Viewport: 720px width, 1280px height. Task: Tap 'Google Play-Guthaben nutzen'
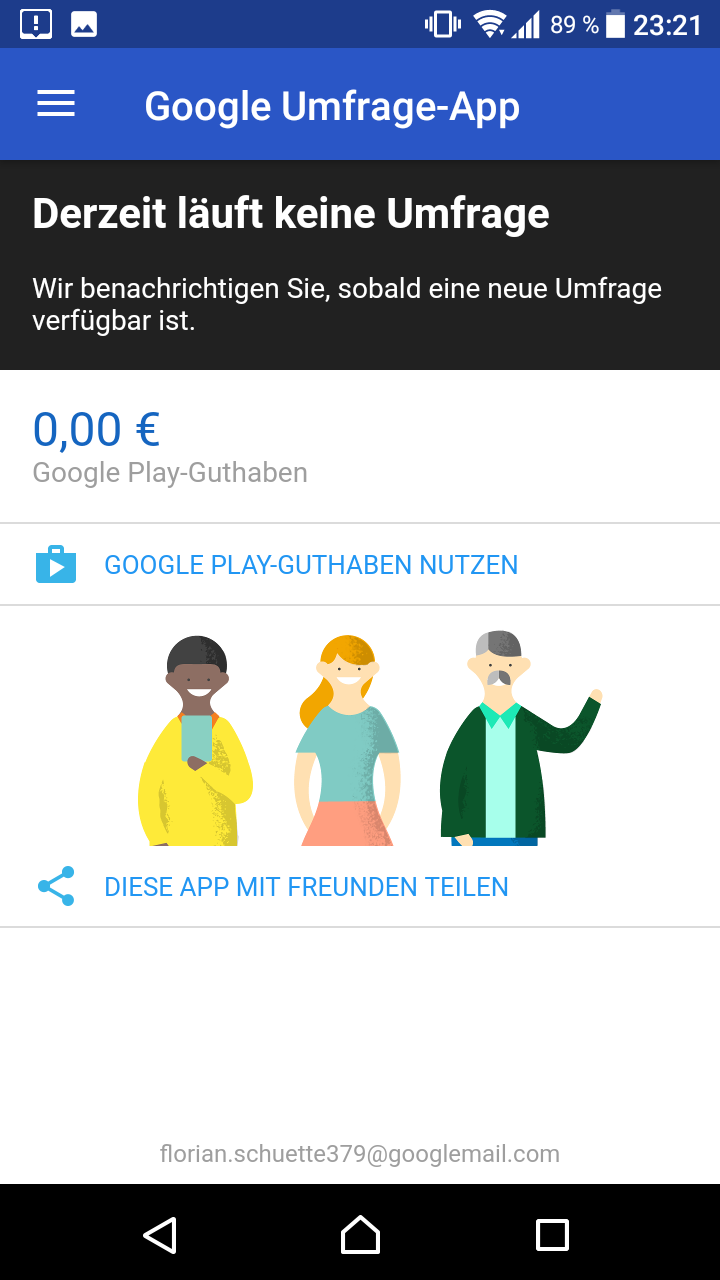click(x=310, y=565)
